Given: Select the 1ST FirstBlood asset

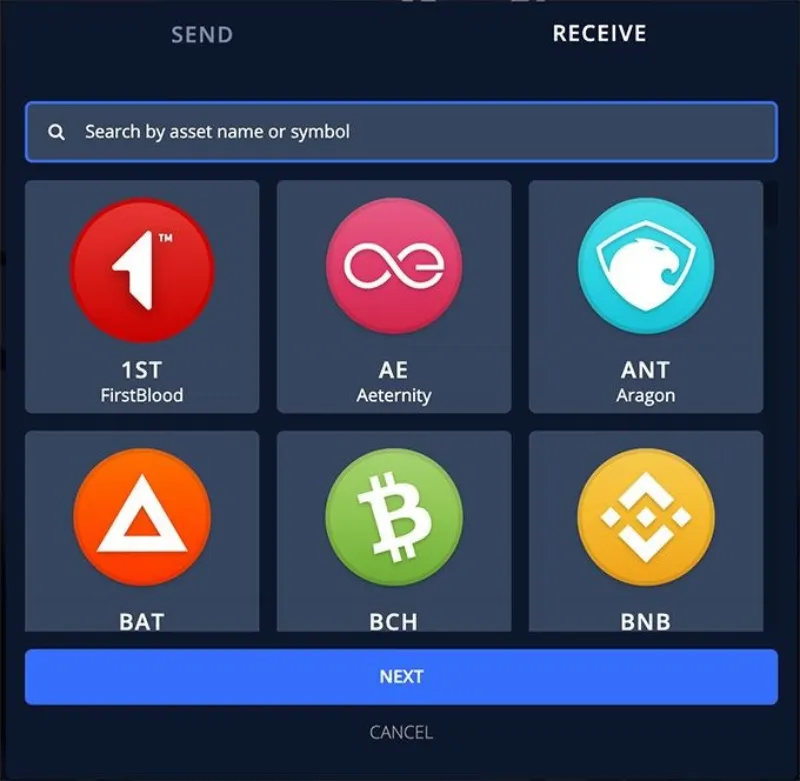Looking at the screenshot, I should [x=142, y=296].
